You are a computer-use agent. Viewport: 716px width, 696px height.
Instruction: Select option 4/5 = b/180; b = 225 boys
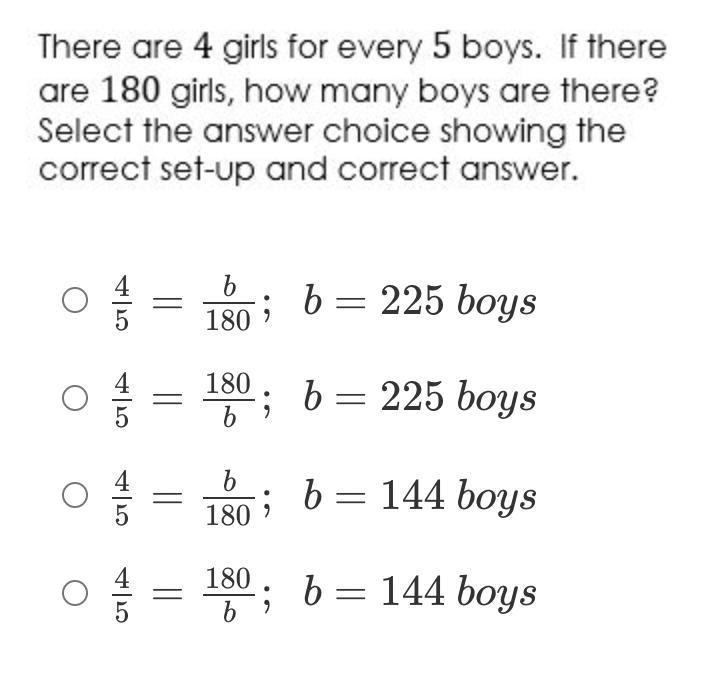(75, 301)
